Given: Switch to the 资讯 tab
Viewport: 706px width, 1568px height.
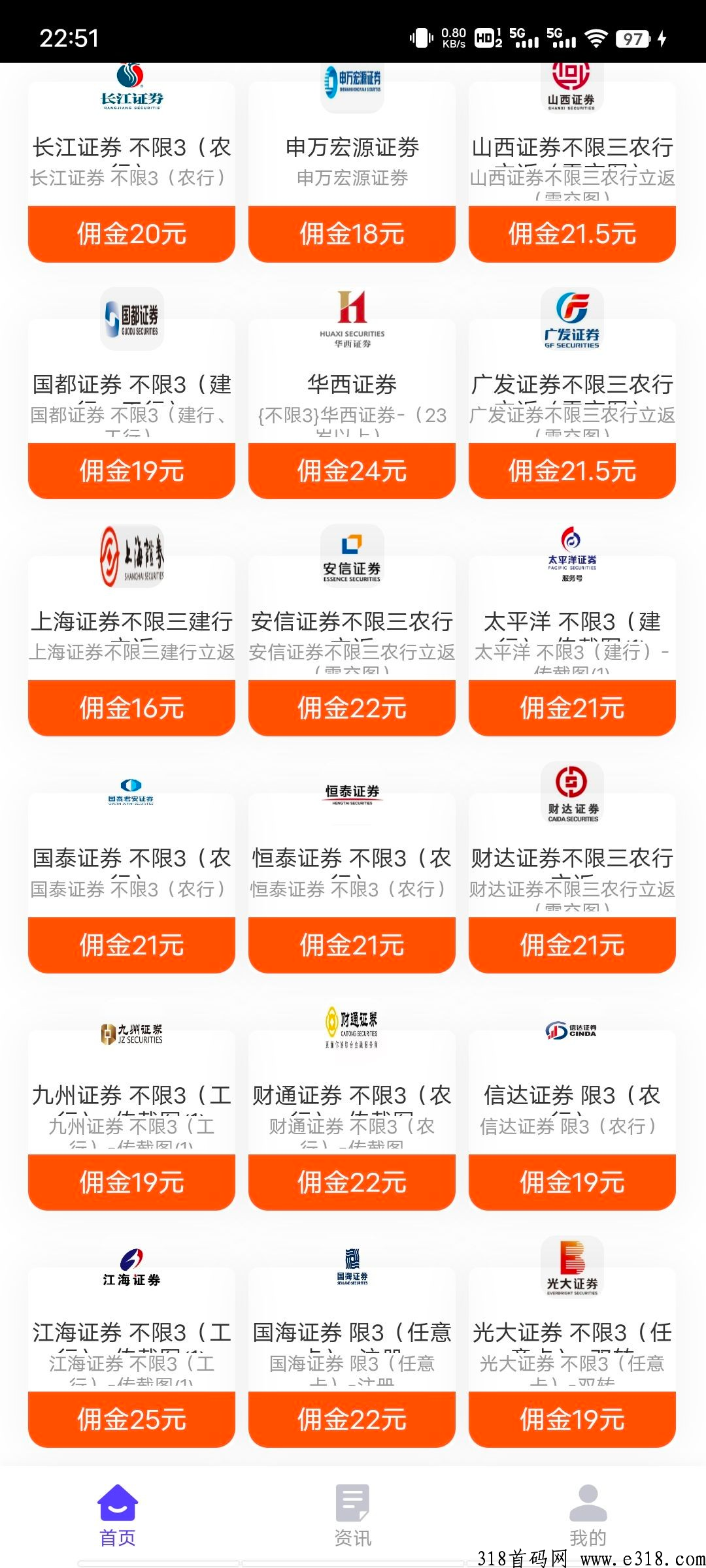Looking at the screenshot, I should 352,1516.
